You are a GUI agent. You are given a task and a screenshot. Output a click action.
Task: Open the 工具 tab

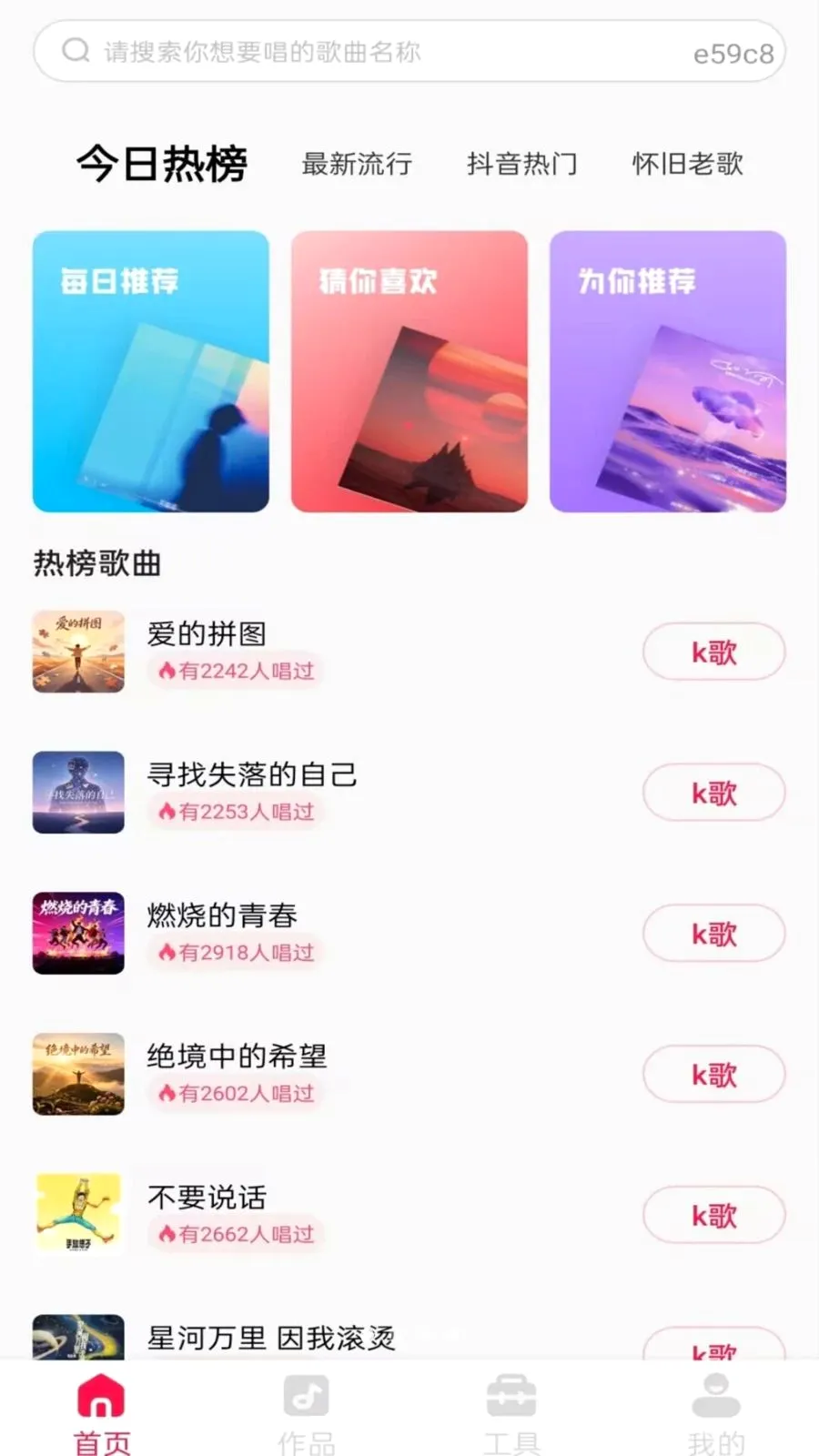click(511, 1415)
